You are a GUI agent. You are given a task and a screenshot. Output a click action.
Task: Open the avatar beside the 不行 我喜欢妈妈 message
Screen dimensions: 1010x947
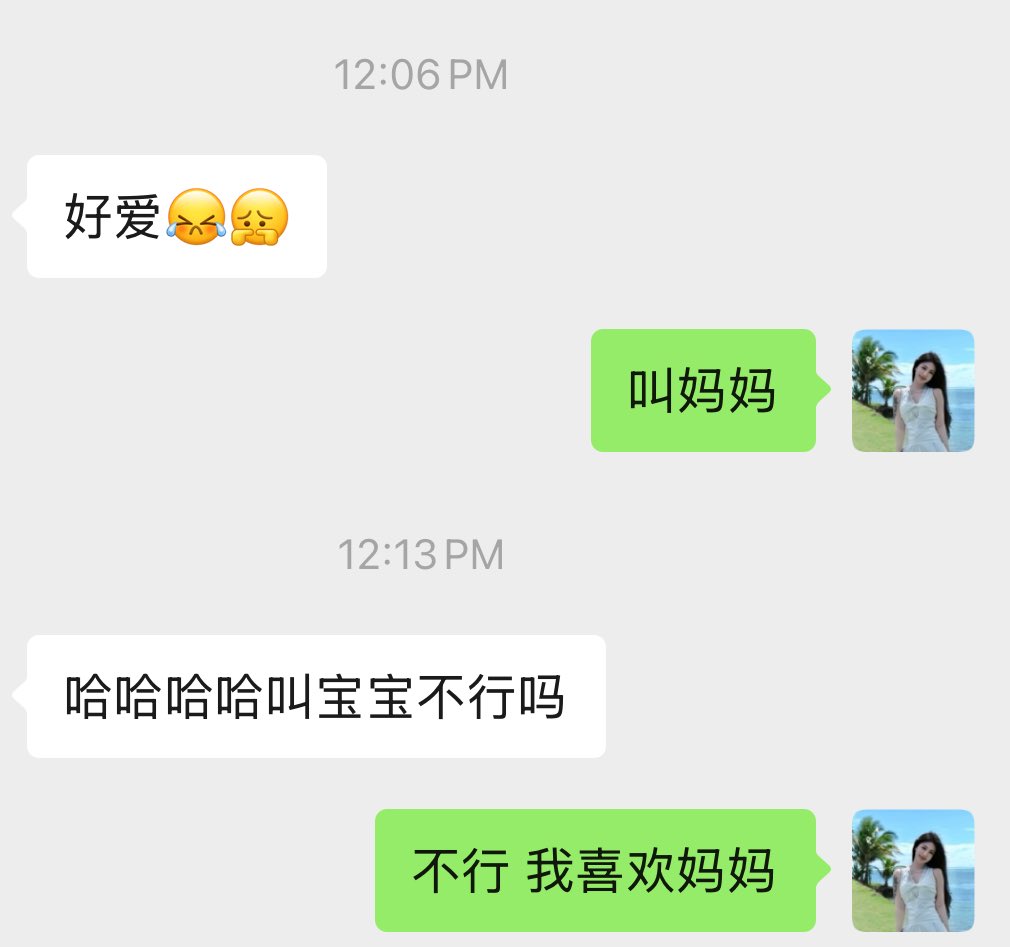coord(912,870)
